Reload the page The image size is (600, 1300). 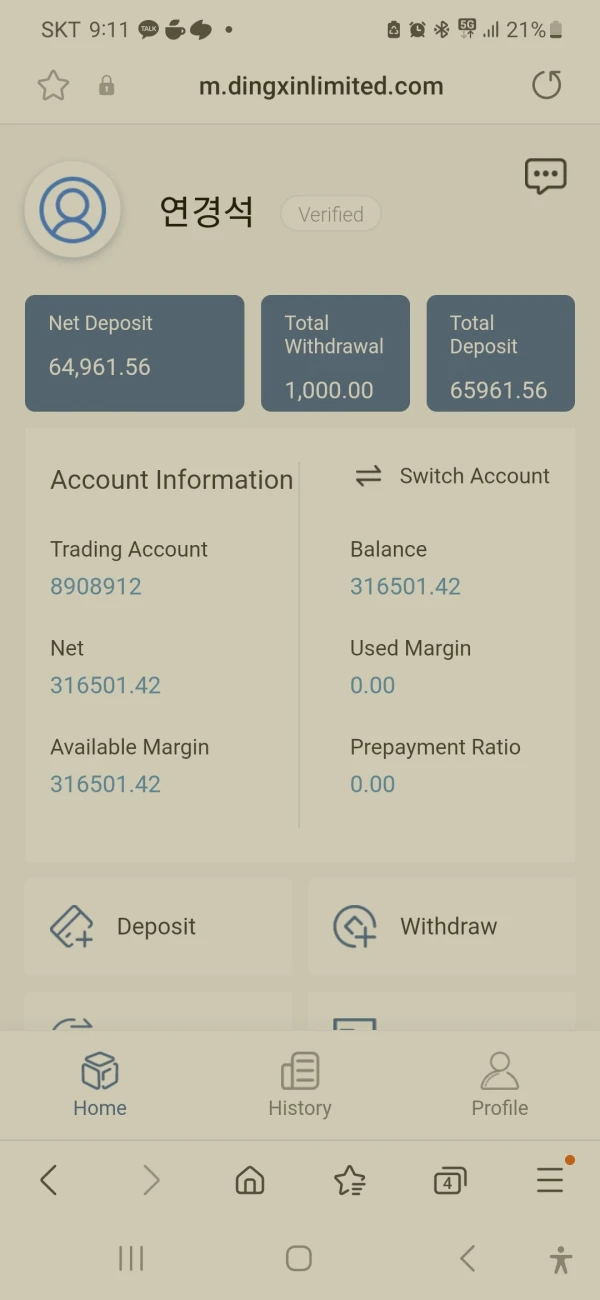pos(546,86)
